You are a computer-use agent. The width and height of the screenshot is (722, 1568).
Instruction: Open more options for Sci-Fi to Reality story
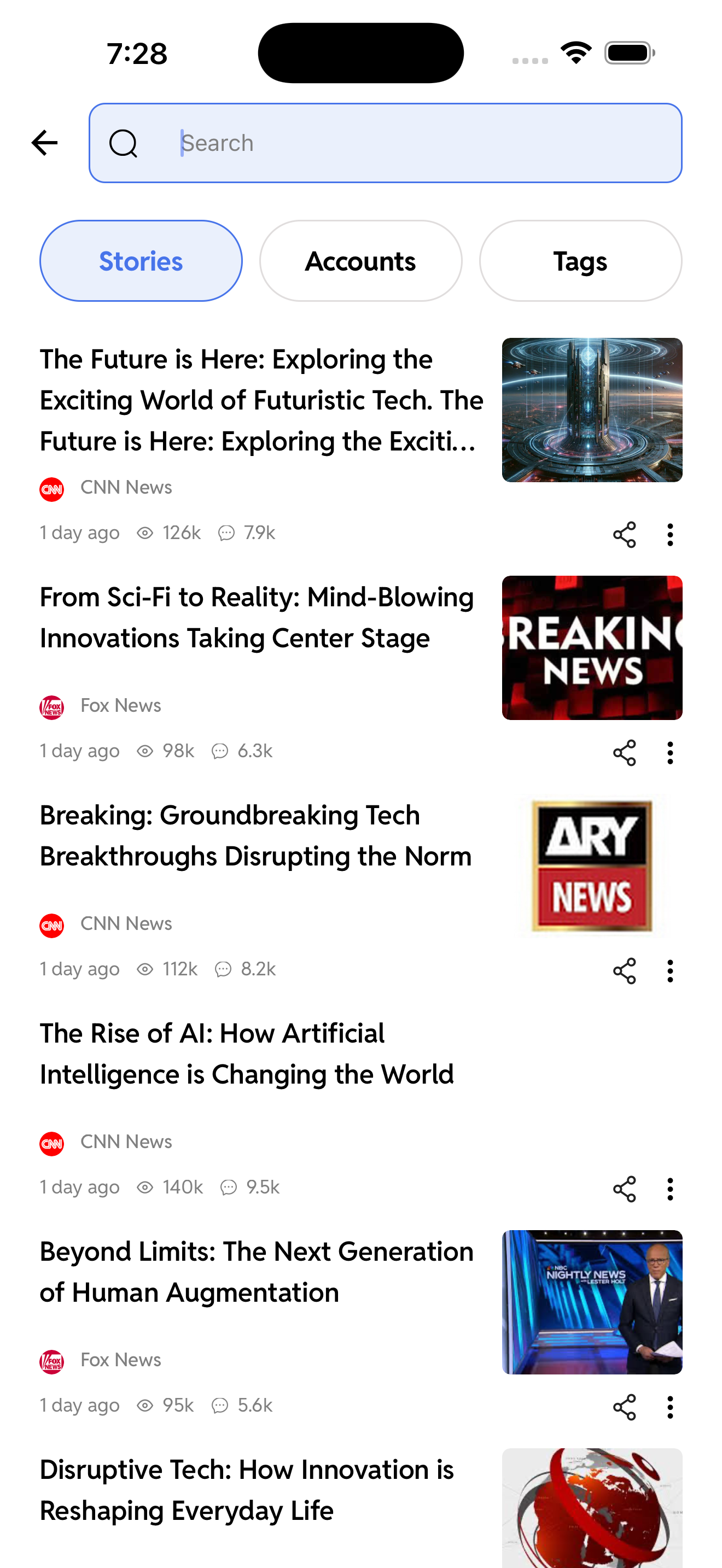669,753
